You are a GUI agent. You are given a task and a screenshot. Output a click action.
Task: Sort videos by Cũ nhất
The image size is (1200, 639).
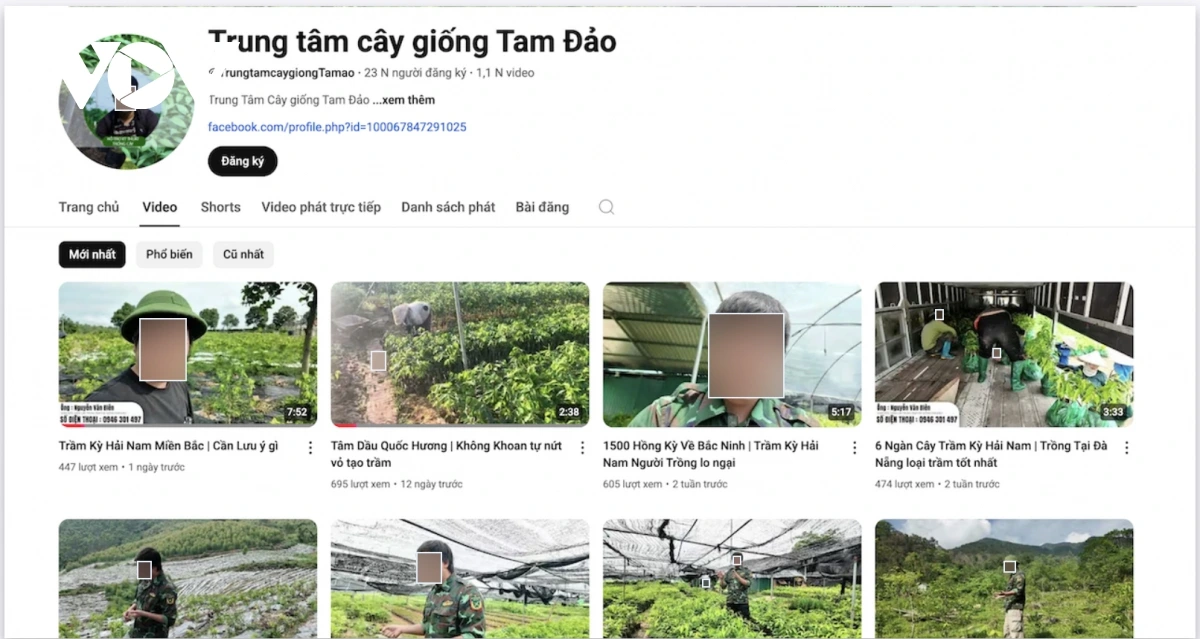click(x=243, y=254)
